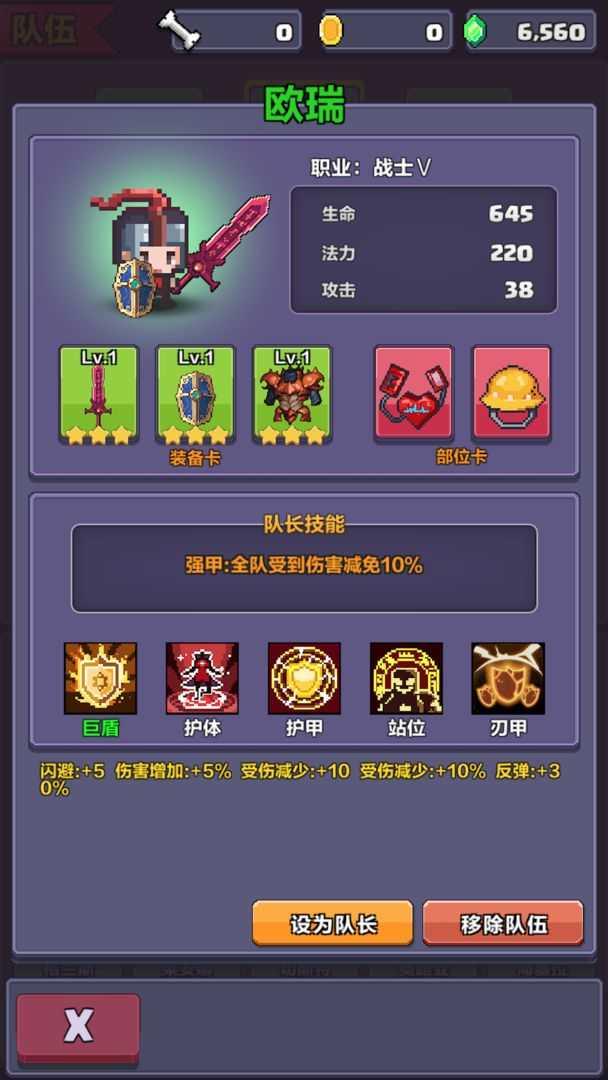View the 护体 skill
Viewport: 608px width, 1080px height.
pos(202,678)
